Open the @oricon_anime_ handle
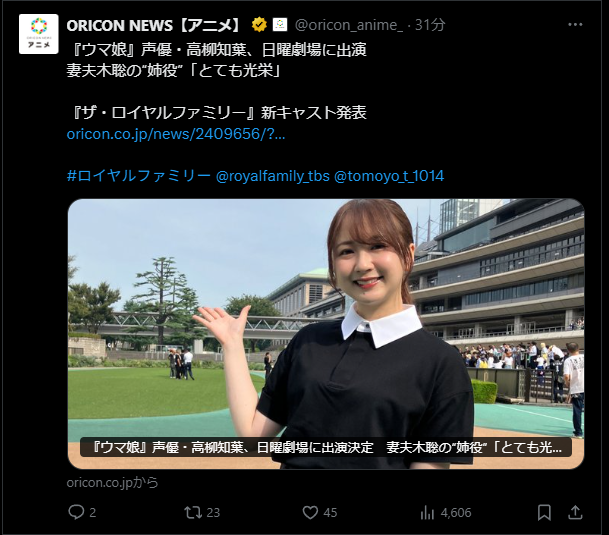609x535 pixels. (350, 24)
